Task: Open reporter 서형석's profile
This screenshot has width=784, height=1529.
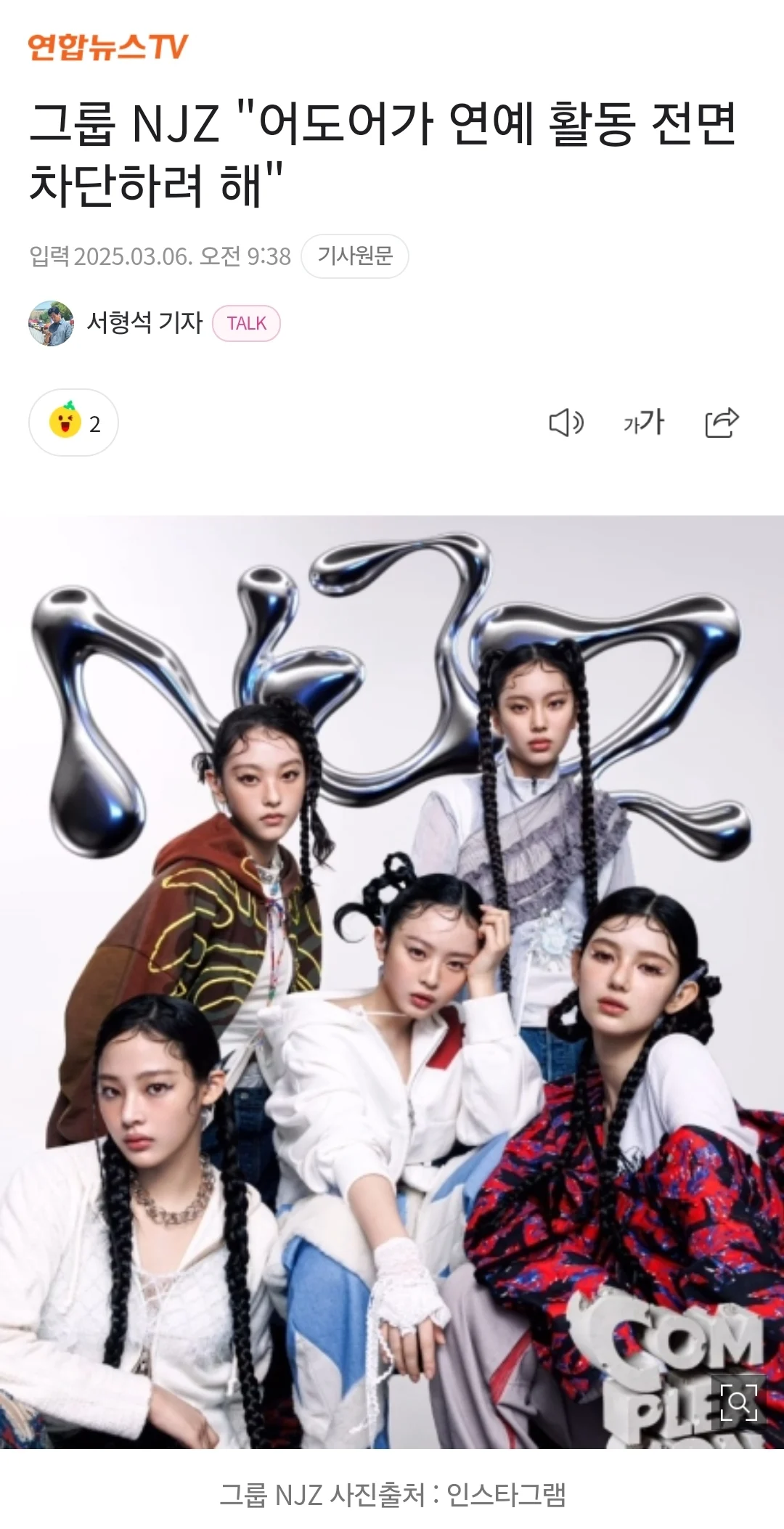Action: tap(144, 322)
